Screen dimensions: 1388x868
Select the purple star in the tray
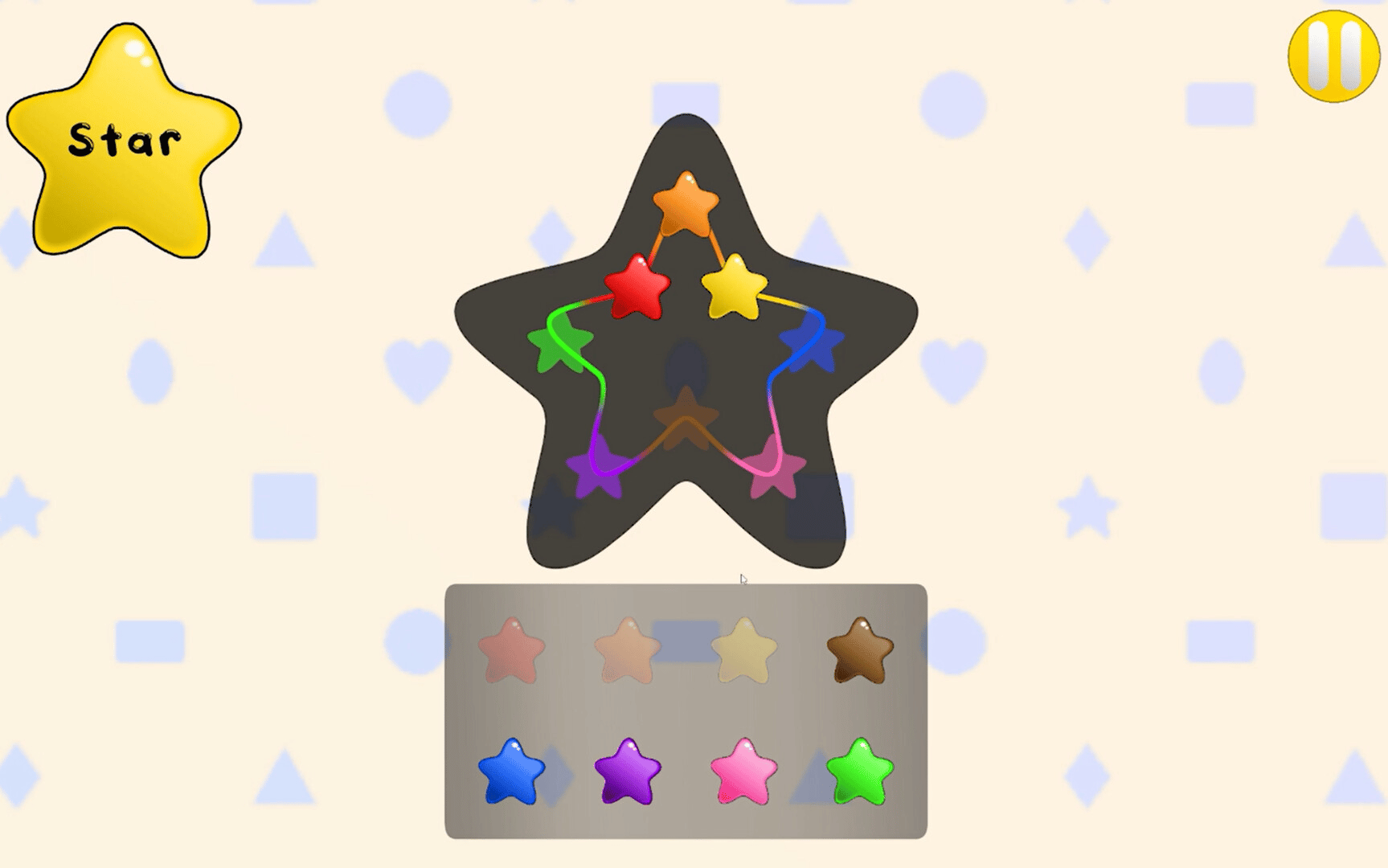(x=628, y=773)
